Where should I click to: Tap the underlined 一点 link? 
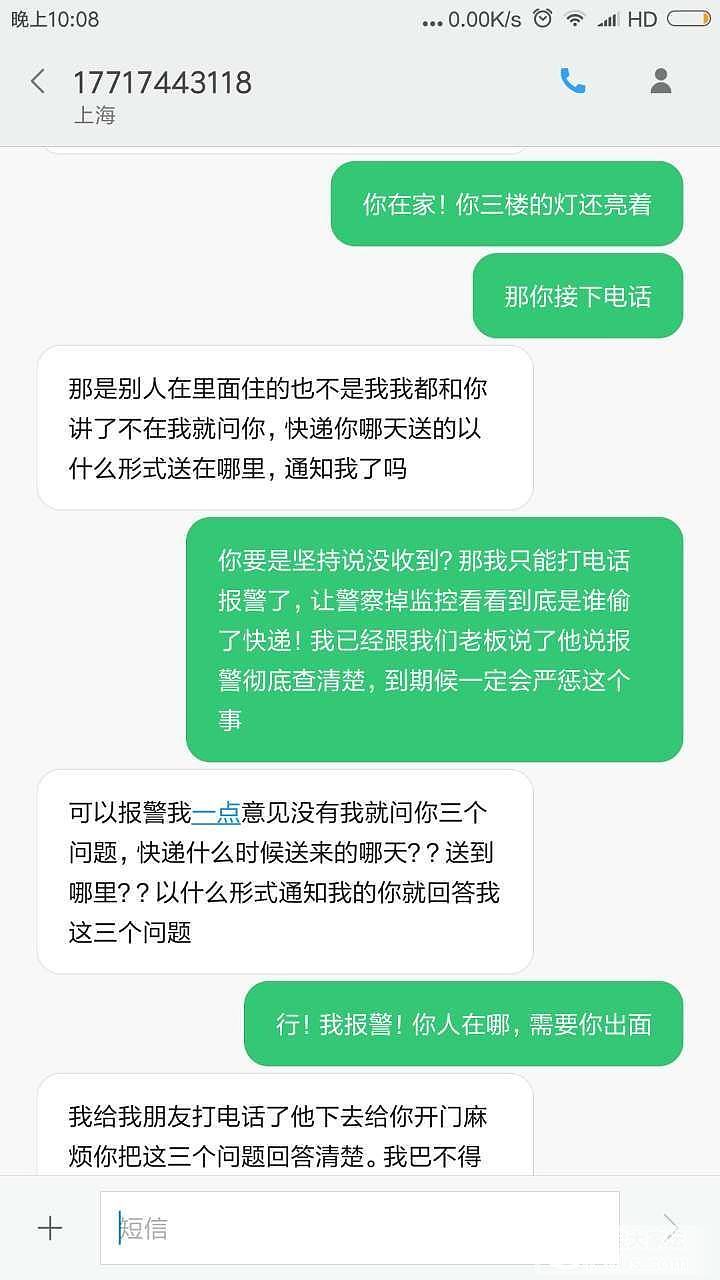click(216, 813)
